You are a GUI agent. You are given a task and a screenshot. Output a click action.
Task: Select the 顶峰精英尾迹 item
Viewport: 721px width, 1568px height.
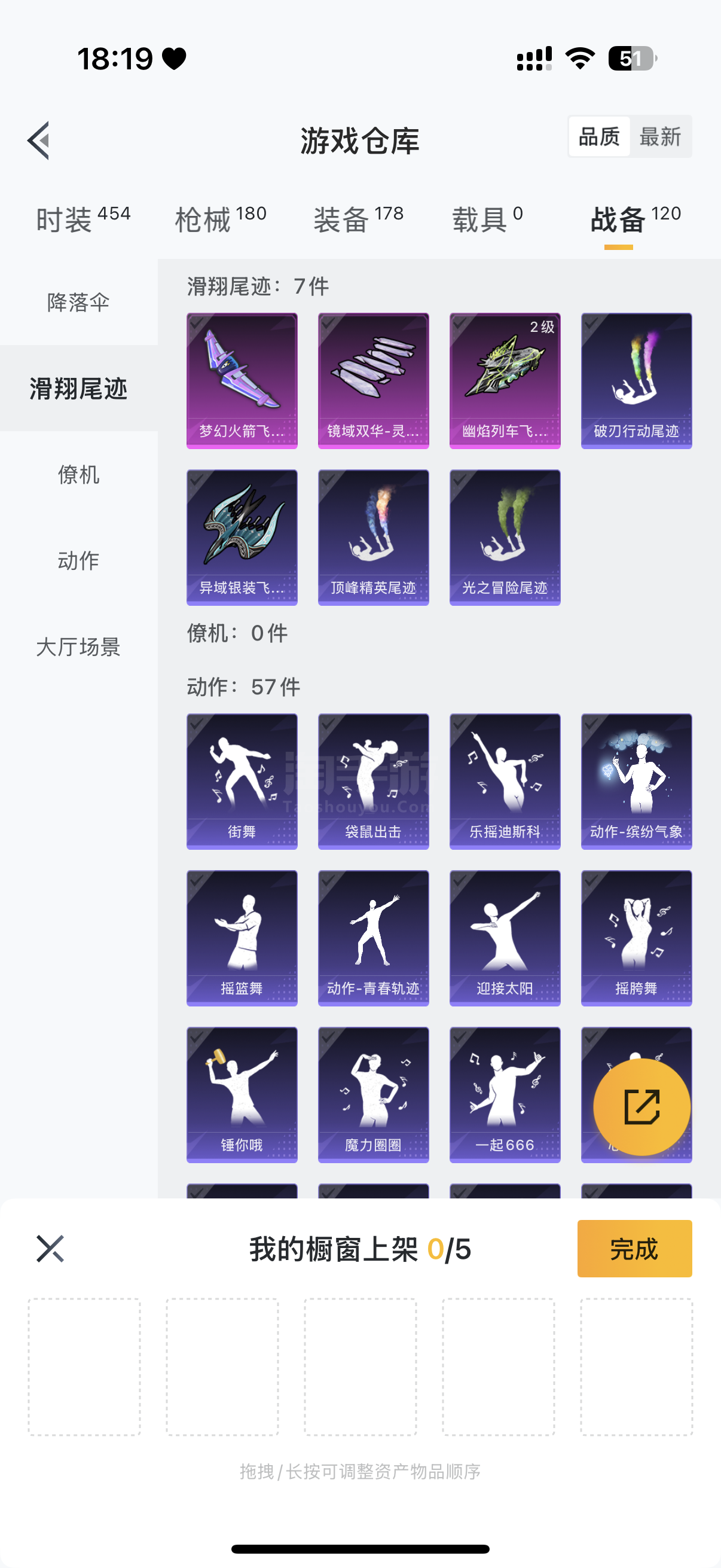(373, 537)
